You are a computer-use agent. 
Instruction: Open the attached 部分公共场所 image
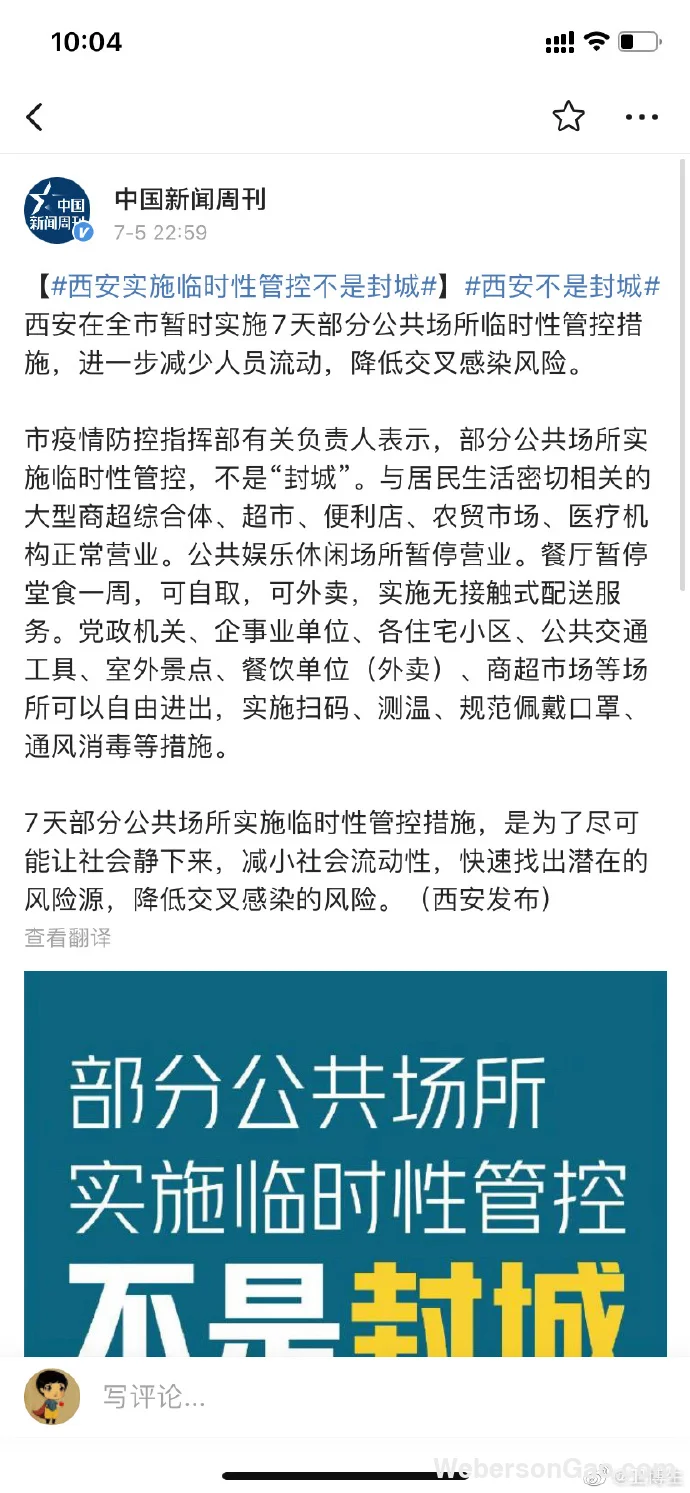point(345,1163)
